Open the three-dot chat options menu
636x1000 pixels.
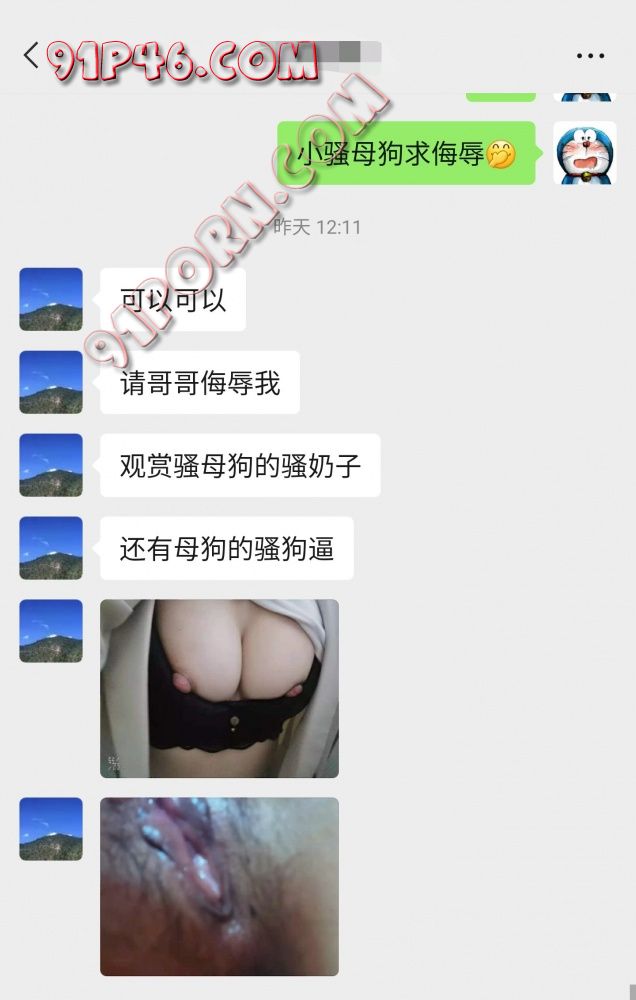[590, 56]
